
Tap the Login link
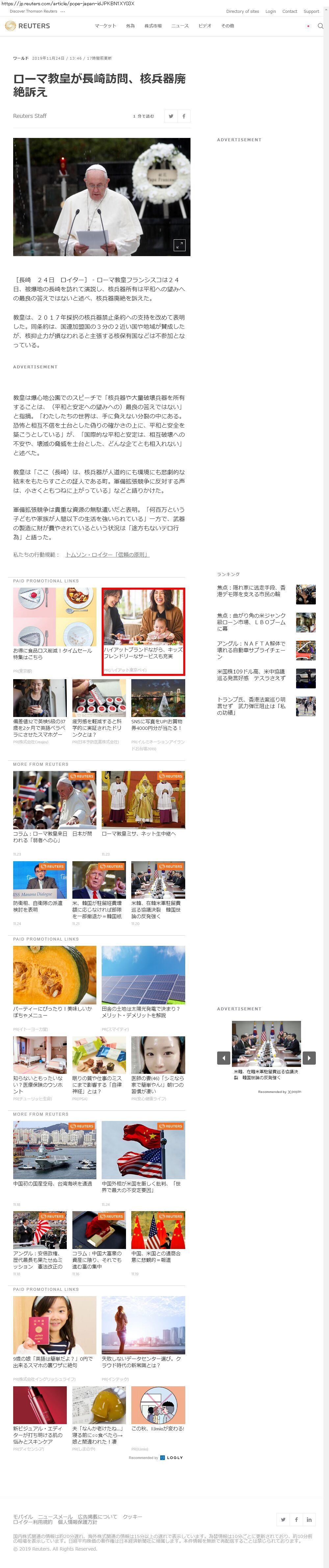click(x=271, y=12)
